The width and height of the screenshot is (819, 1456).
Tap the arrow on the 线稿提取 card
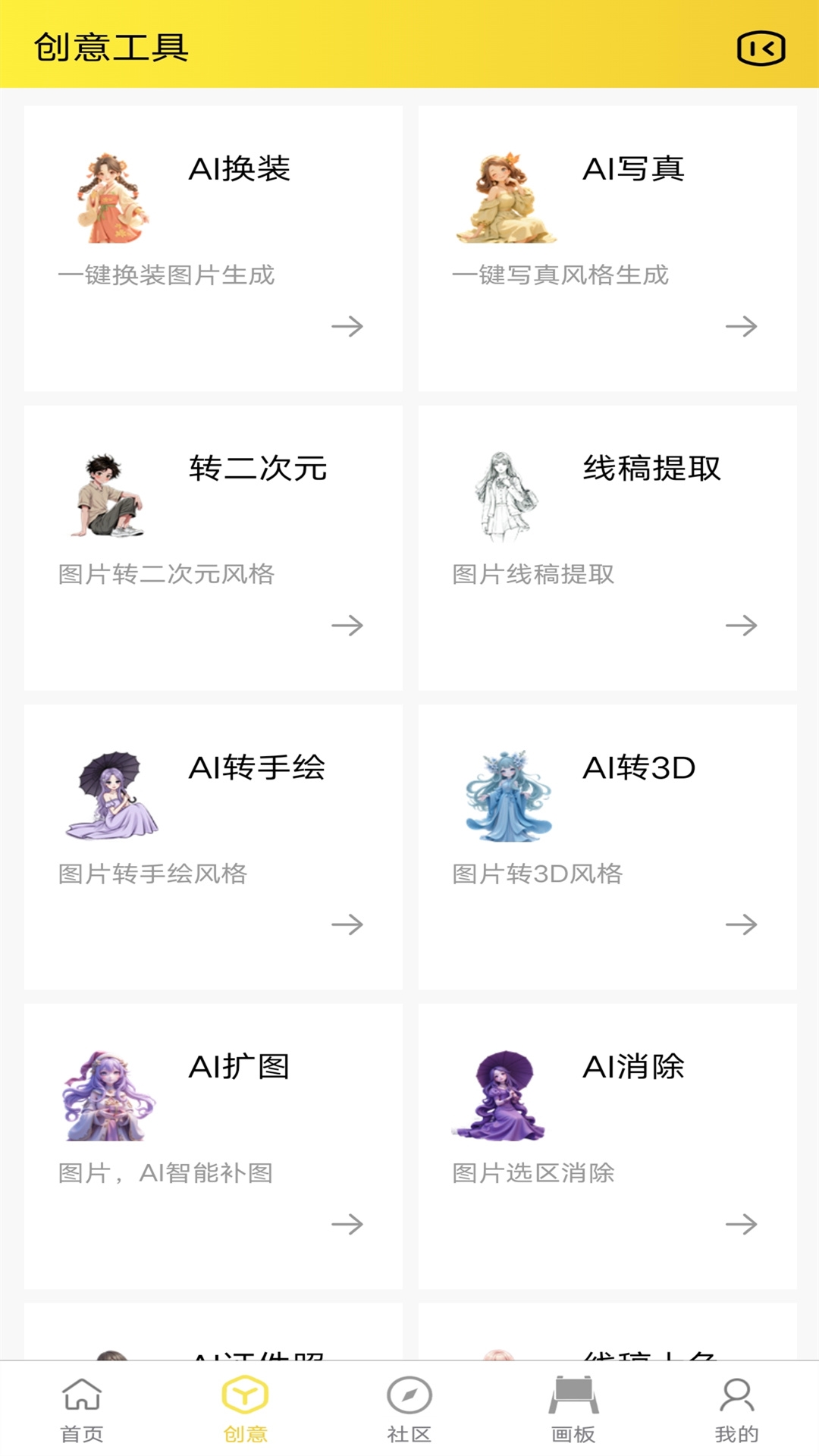742,625
